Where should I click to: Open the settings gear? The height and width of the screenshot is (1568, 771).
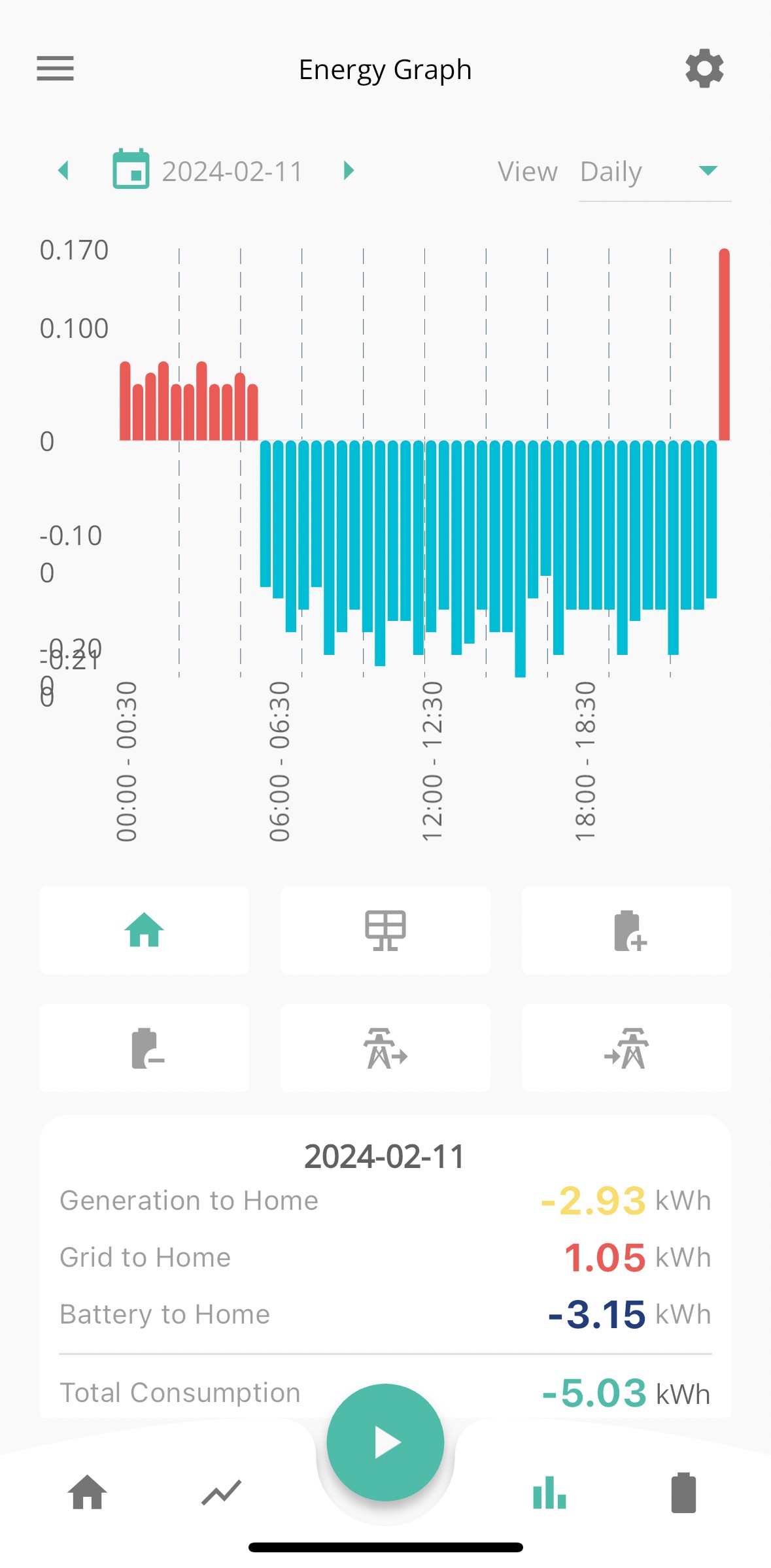704,68
